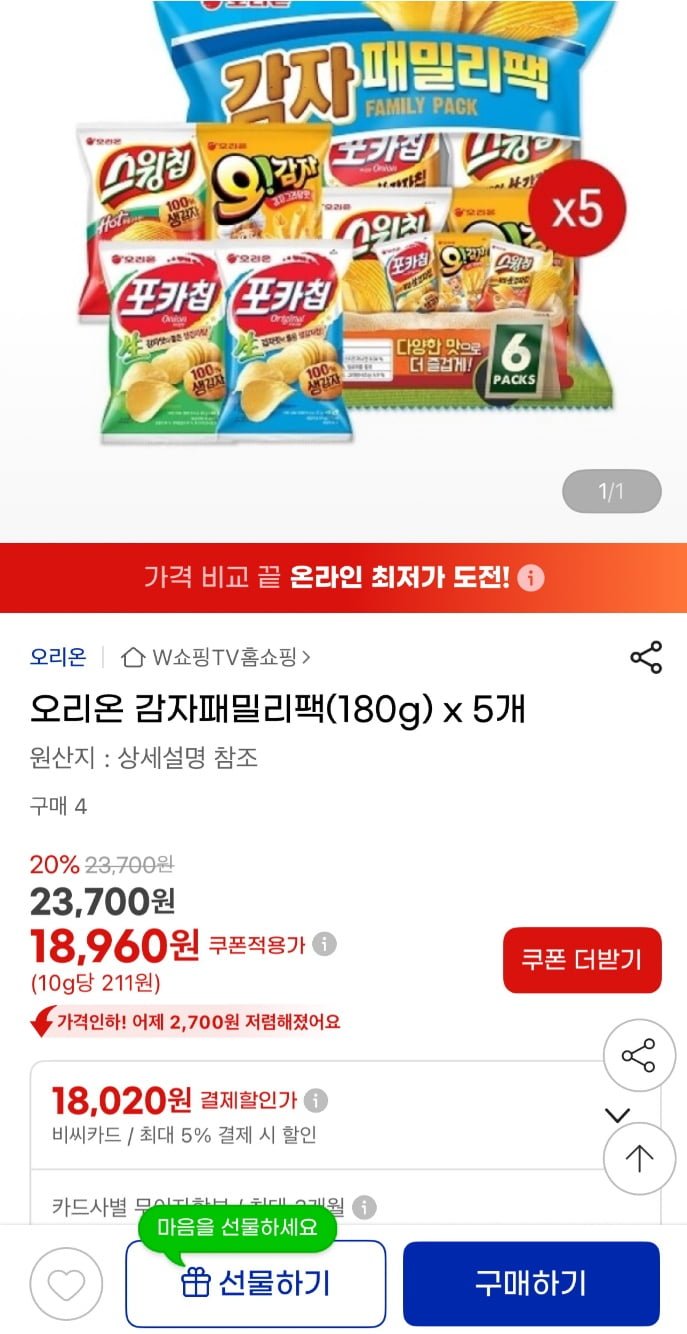Viewport: 687px width, 1334px height.
Task: Open the W쇼핑TV홈쇼핑 store link
Action: click(215, 657)
